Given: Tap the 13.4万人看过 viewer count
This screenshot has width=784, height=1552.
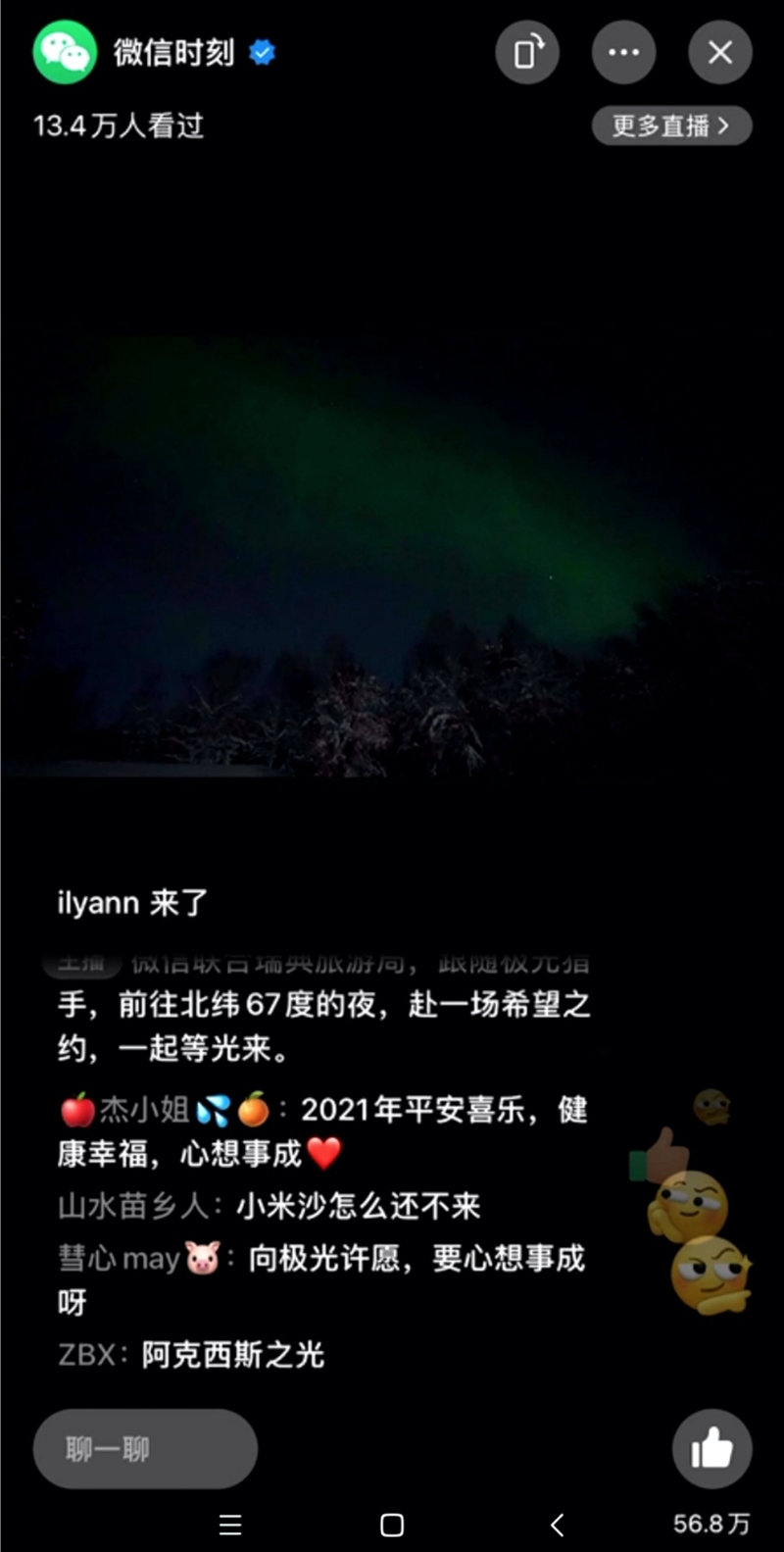Looking at the screenshot, I should point(119,125).
